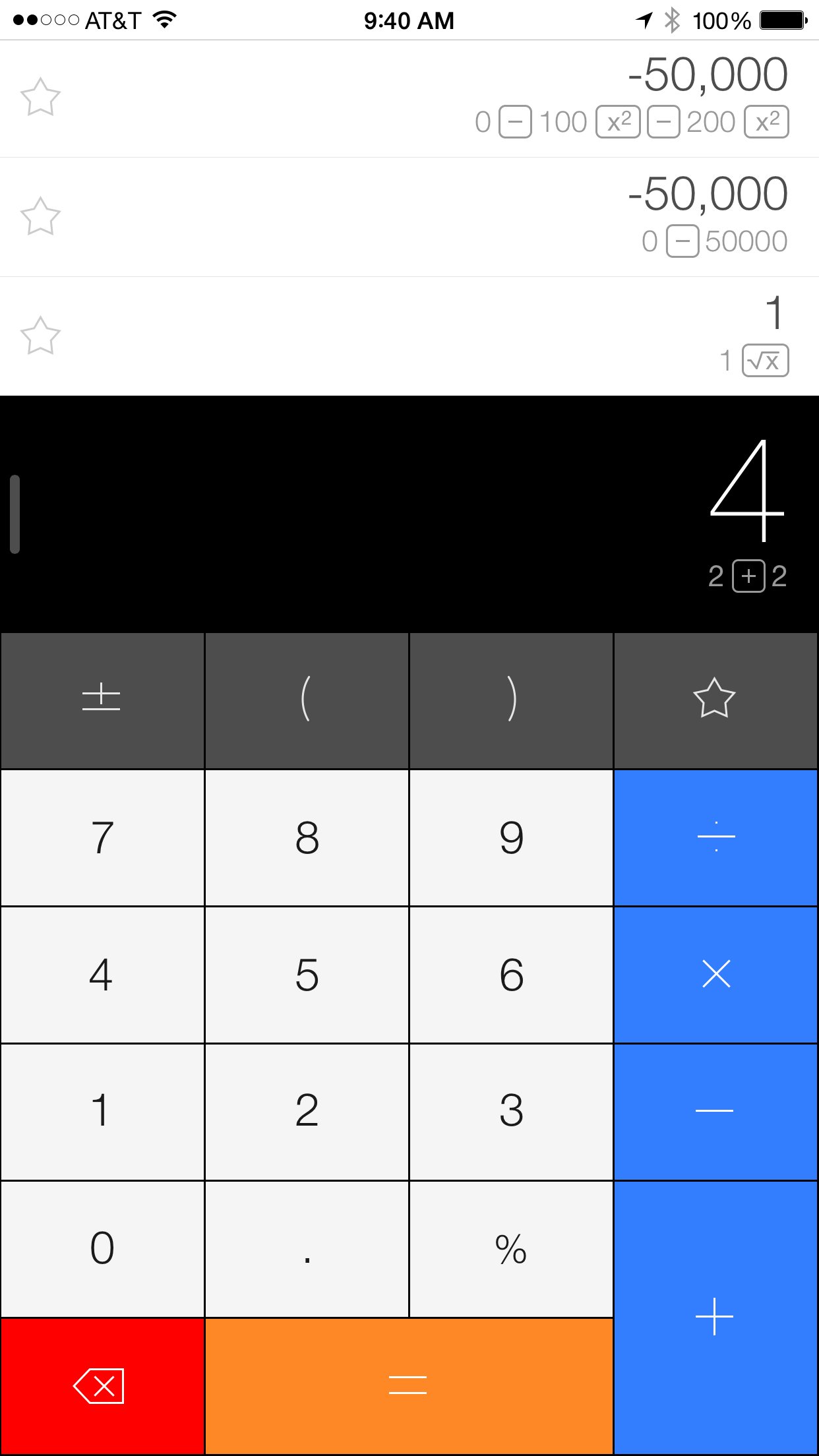Screen dimensions: 819x1456
Task: Enter digit 0
Action: tap(102, 1249)
